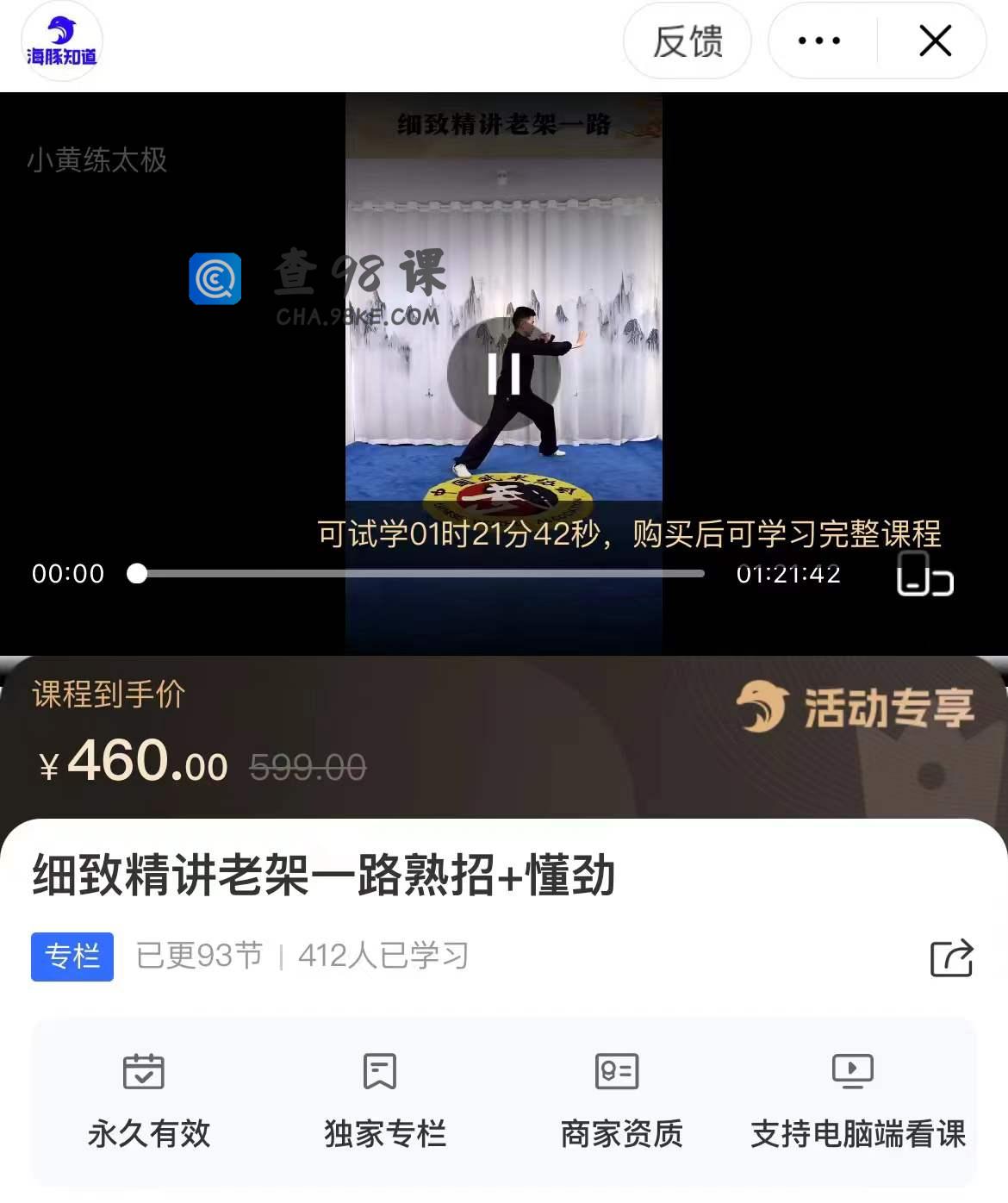
Task: Open the 海豚知道 logo at top left
Action: [61, 41]
